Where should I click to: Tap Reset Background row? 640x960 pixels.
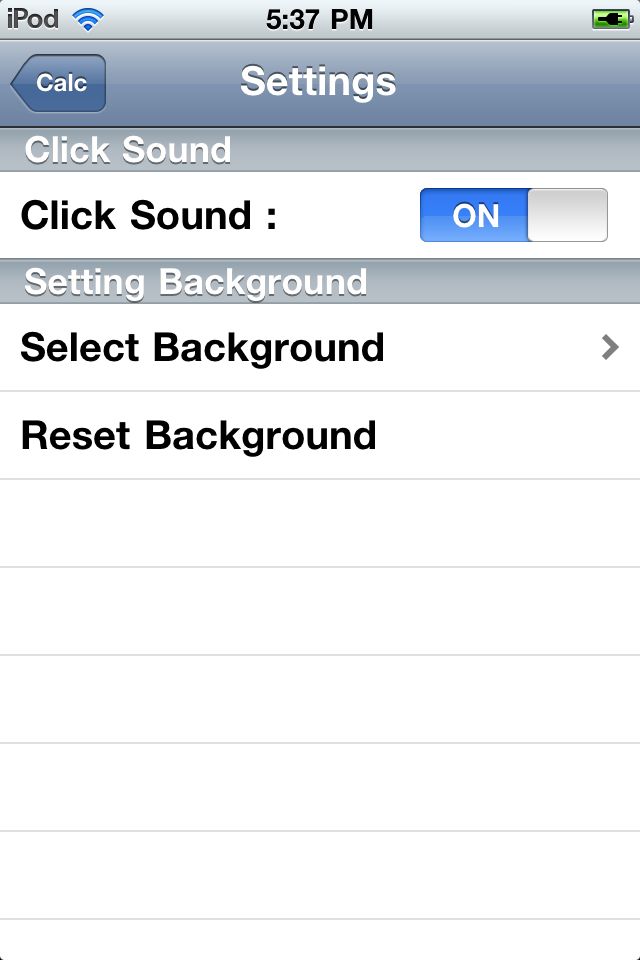(320, 435)
